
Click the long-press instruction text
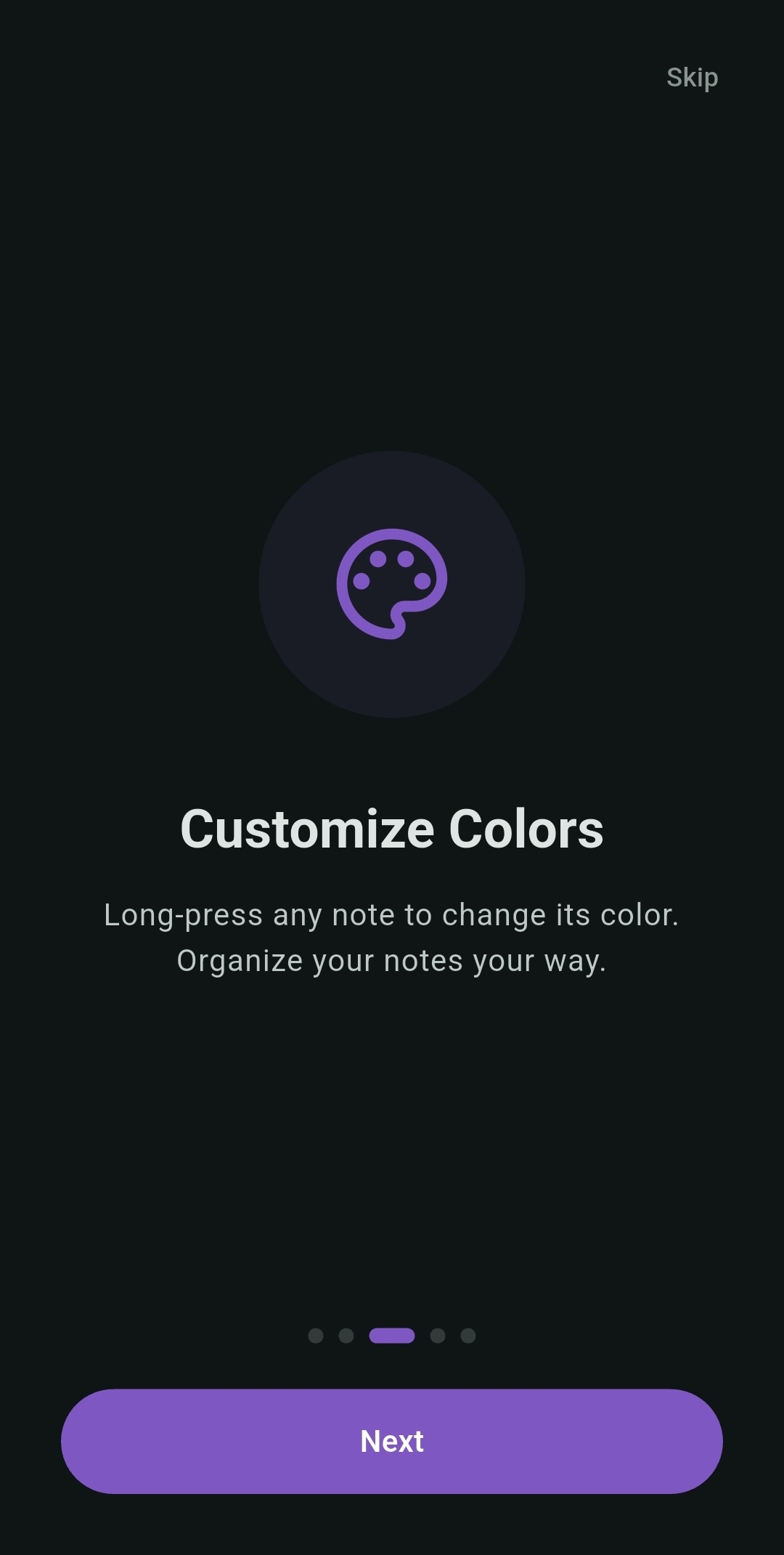[392, 936]
